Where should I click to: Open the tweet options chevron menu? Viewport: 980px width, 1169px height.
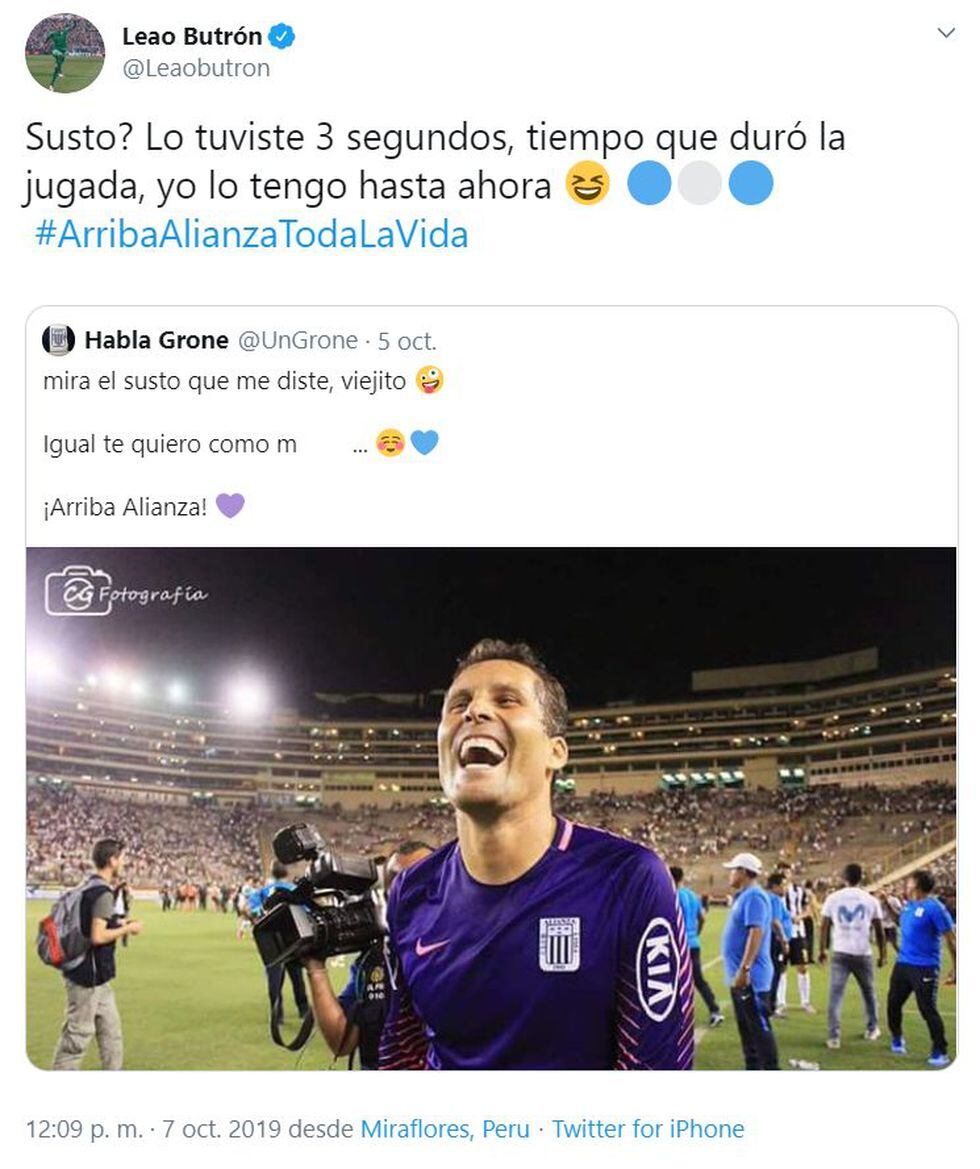tap(946, 34)
